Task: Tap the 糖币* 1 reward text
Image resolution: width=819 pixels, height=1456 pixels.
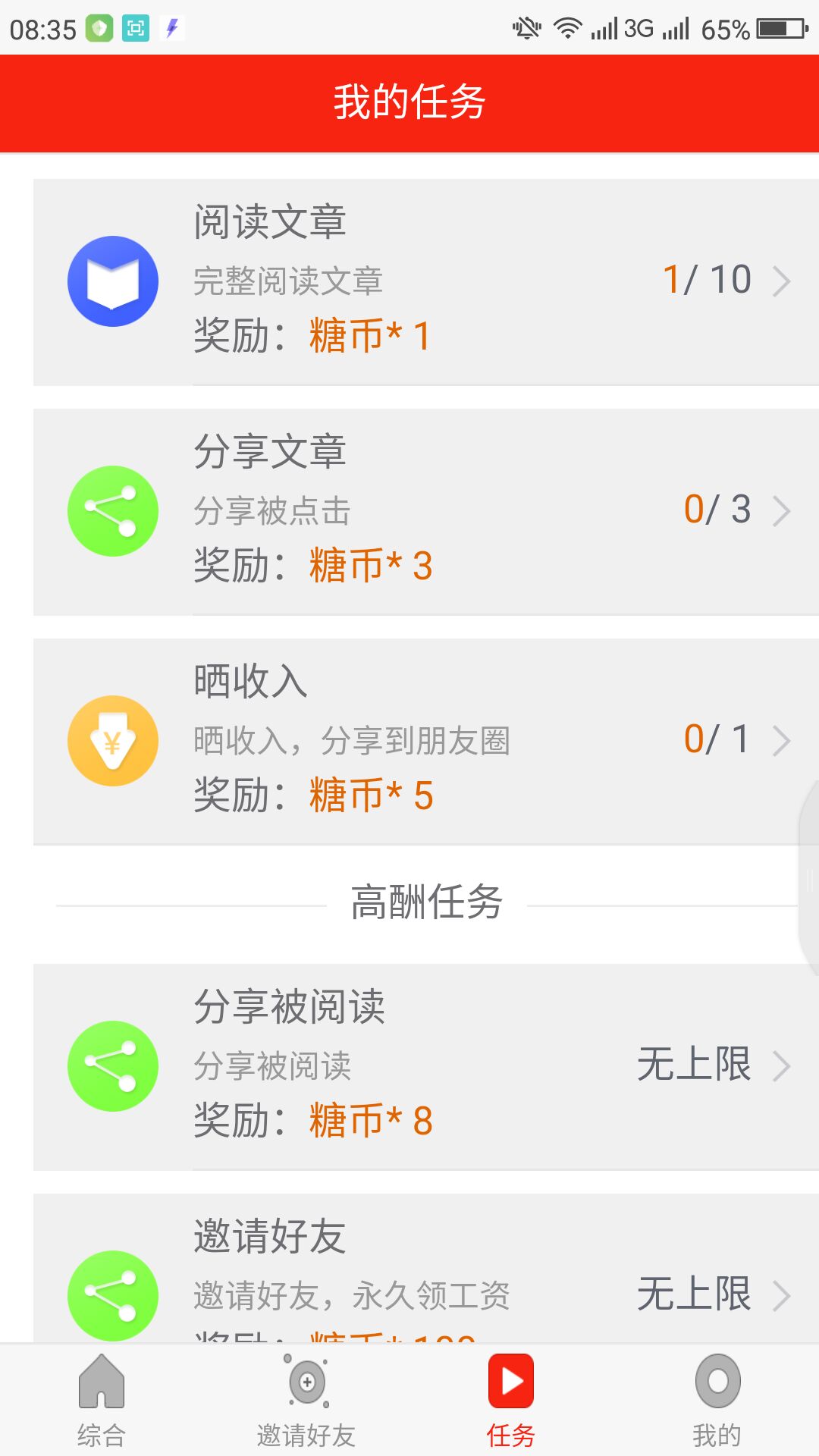Action: (368, 337)
